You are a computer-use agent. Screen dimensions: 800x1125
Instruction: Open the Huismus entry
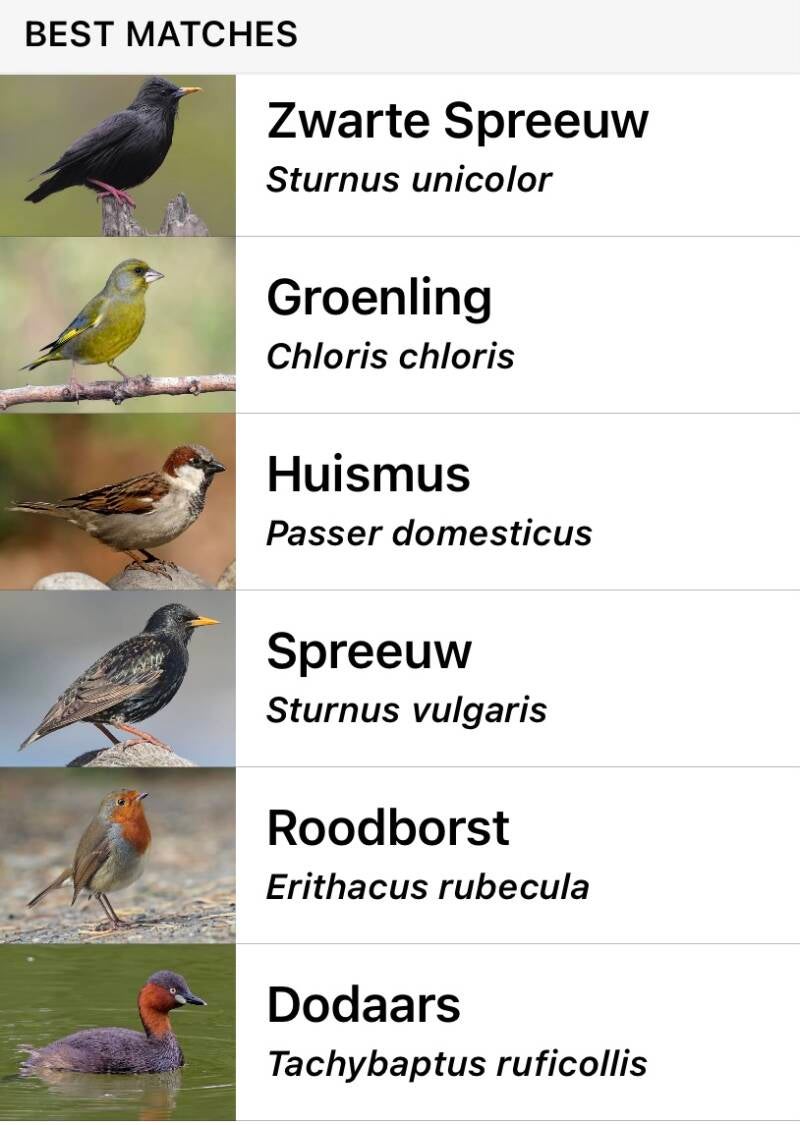428,502
